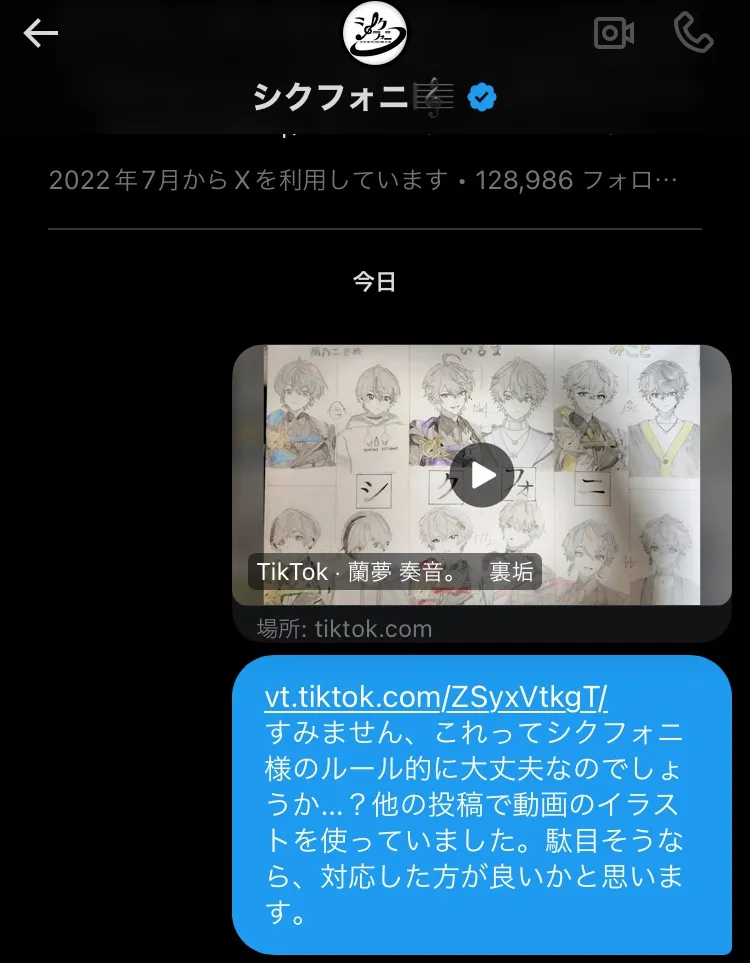
Task: Play the TikTok video preview
Action: coord(482,475)
